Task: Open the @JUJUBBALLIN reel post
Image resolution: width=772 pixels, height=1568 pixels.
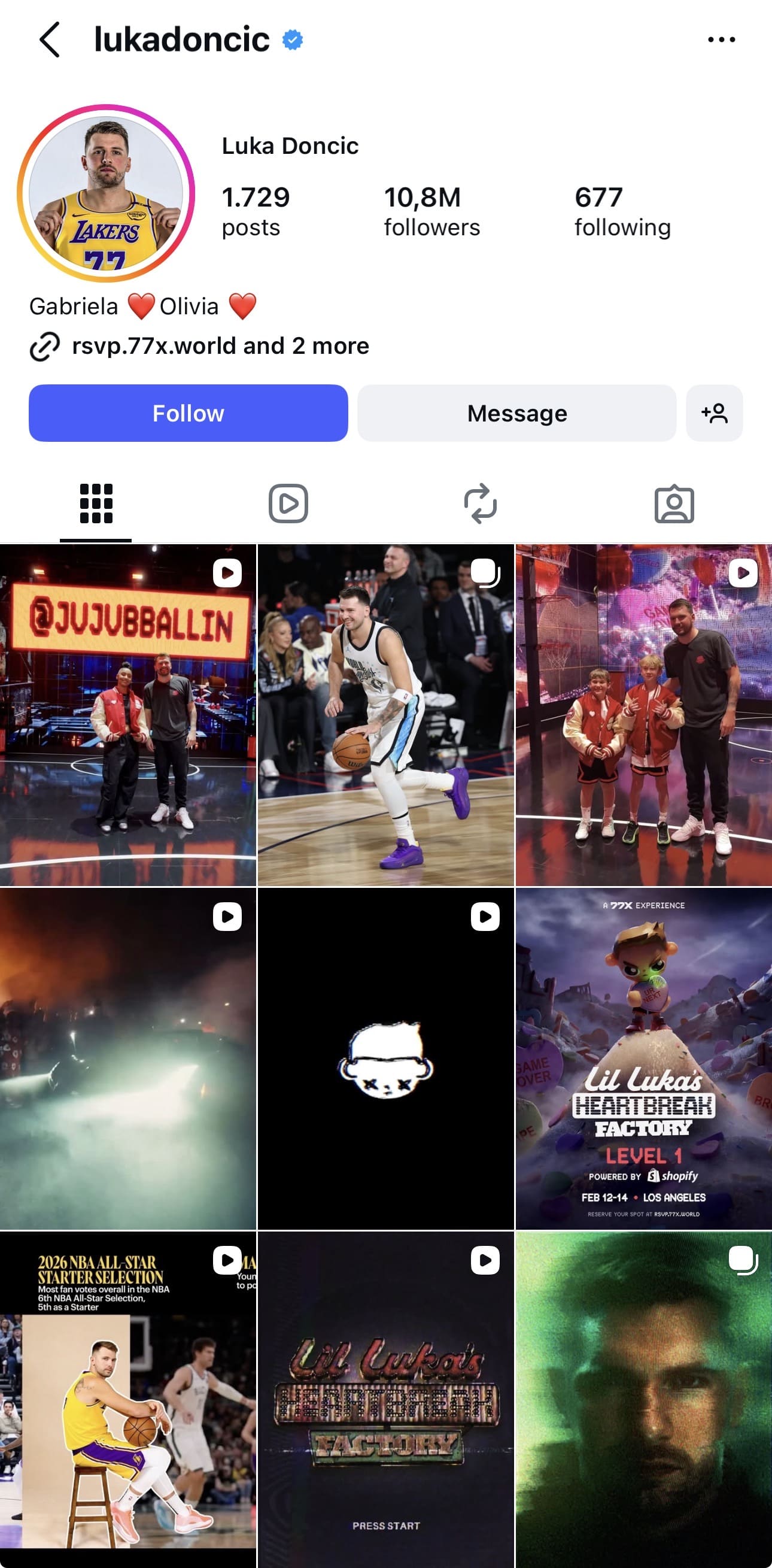Action: [127, 715]
